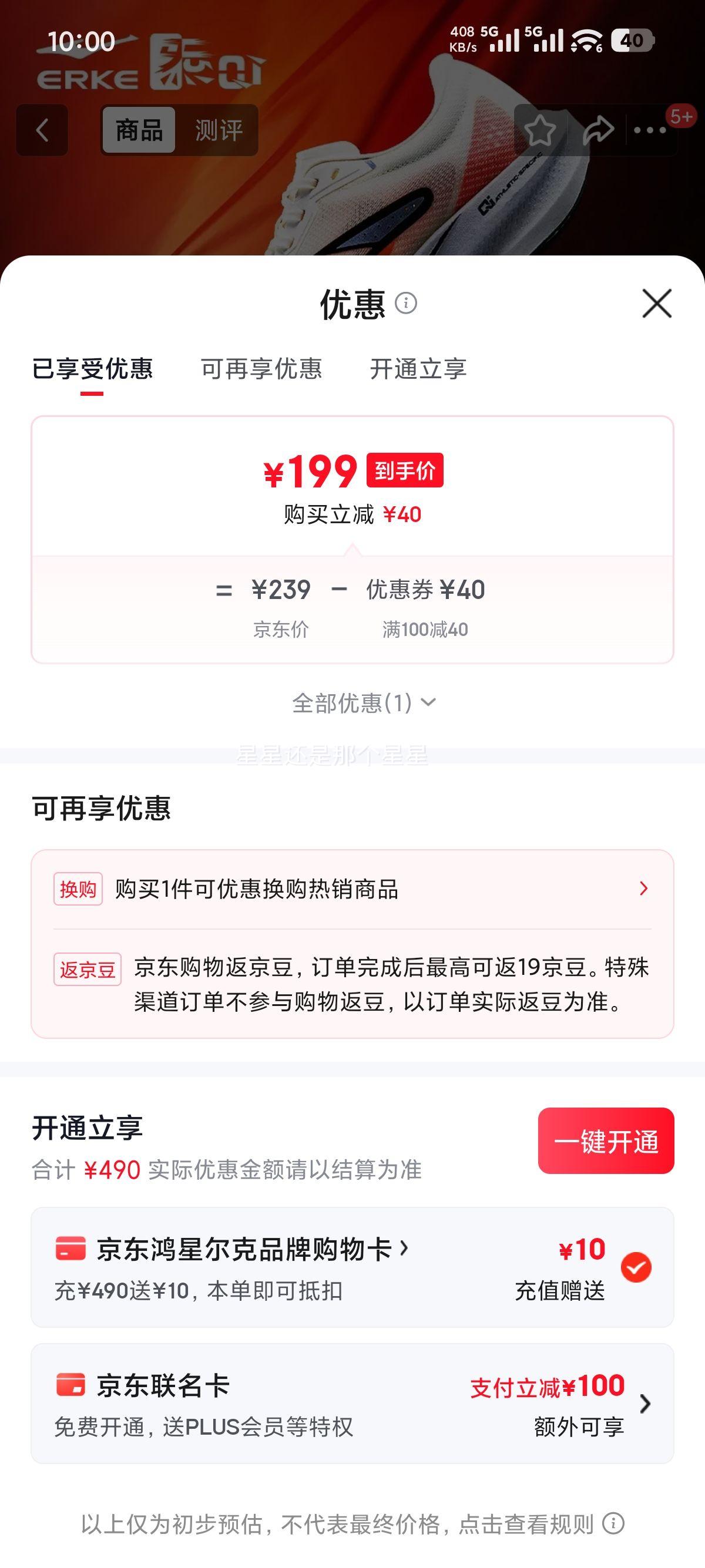Screen dimensions: 705x1568
Task: Tap the 返京豆 label badge
Action: click(x=87, y=968)
